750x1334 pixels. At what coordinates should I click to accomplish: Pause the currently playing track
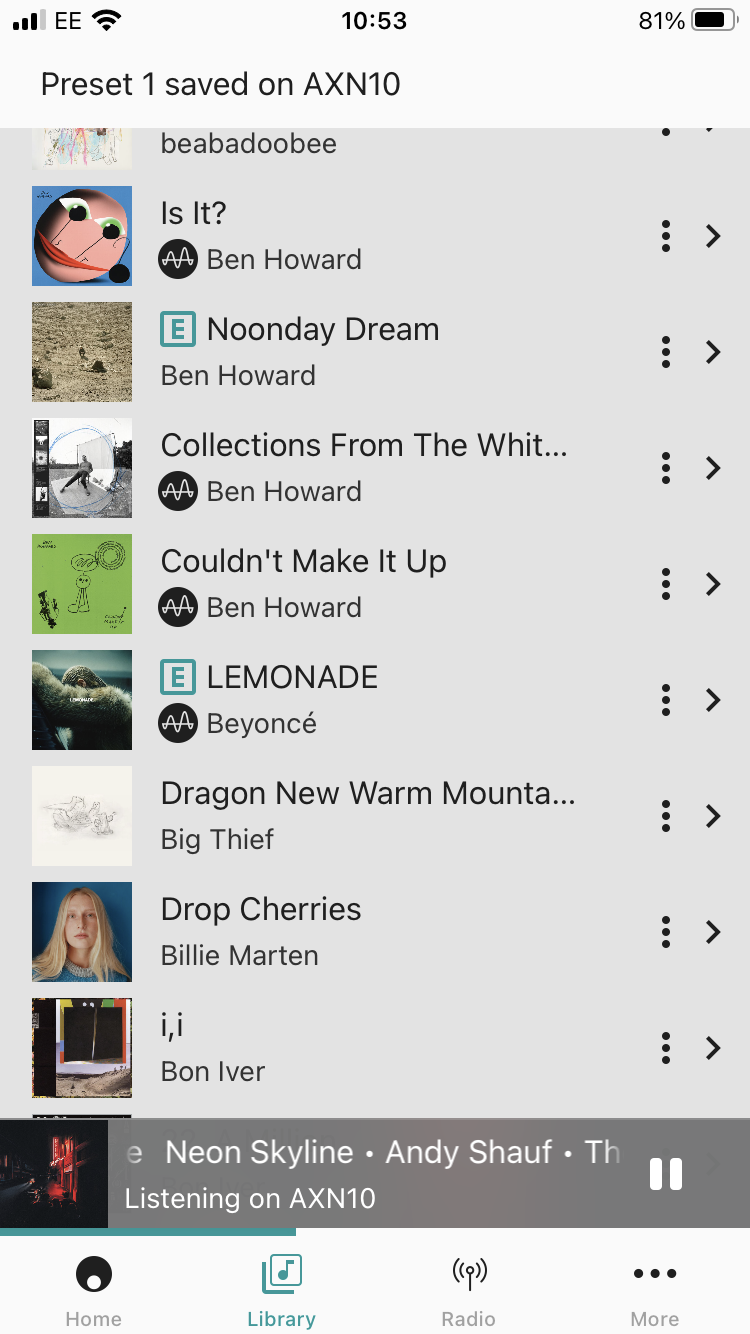666,1173
